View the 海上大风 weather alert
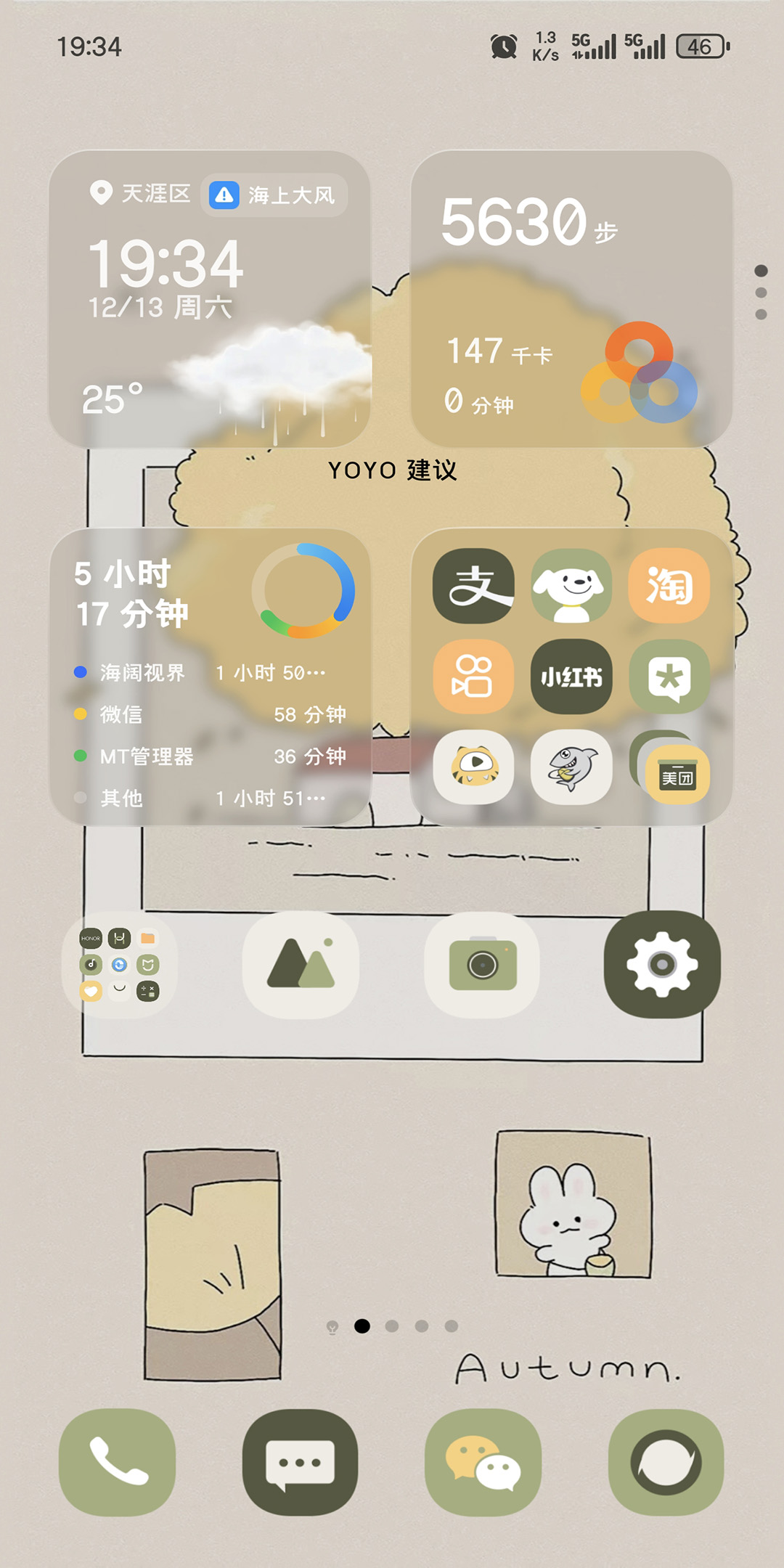The width and height of the screenshot is (784, 1568). coord(274,195)
